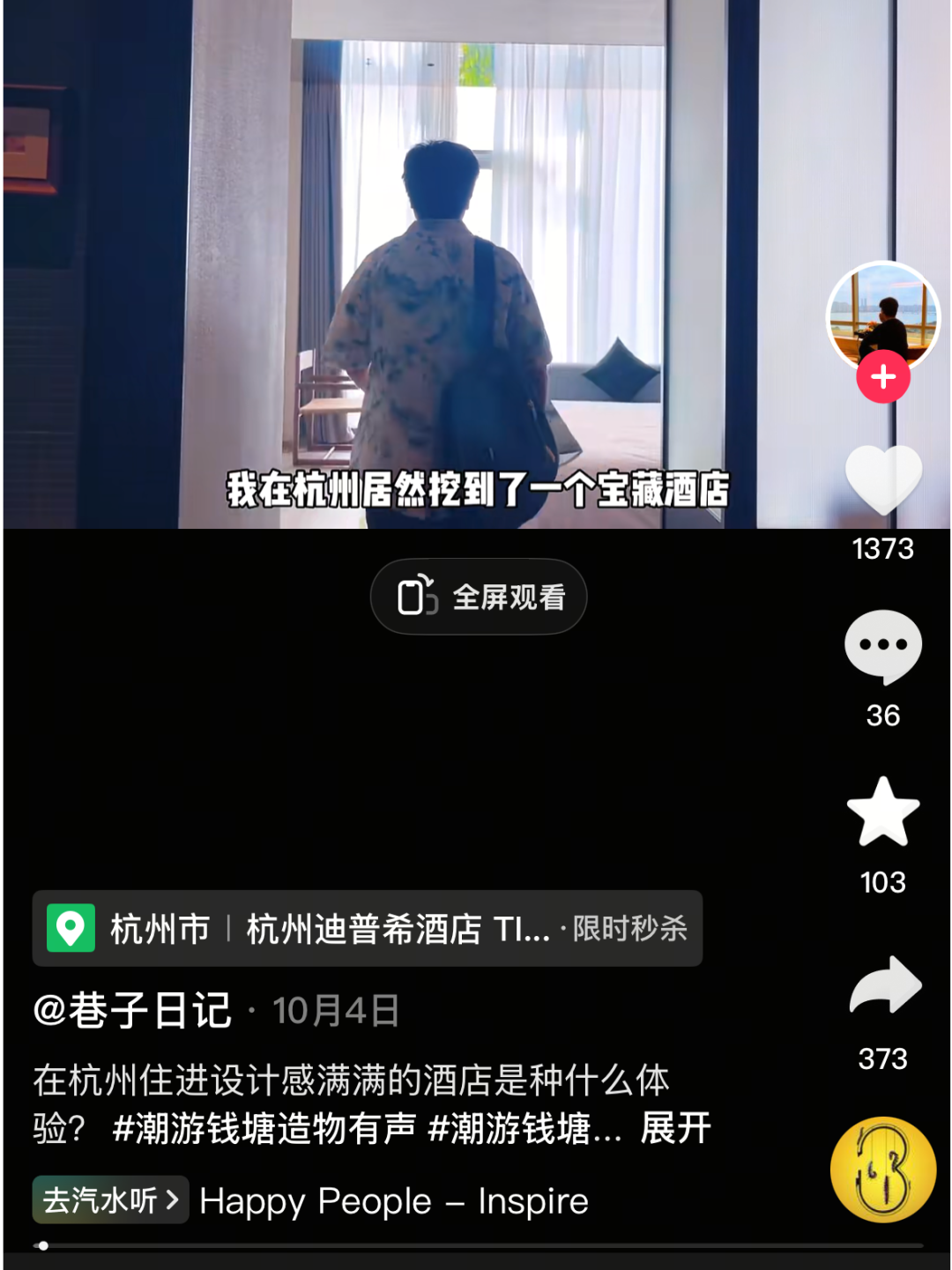Like this video with the heart
This screenshot has width=952, height=1270.
(x=883, y=479)
